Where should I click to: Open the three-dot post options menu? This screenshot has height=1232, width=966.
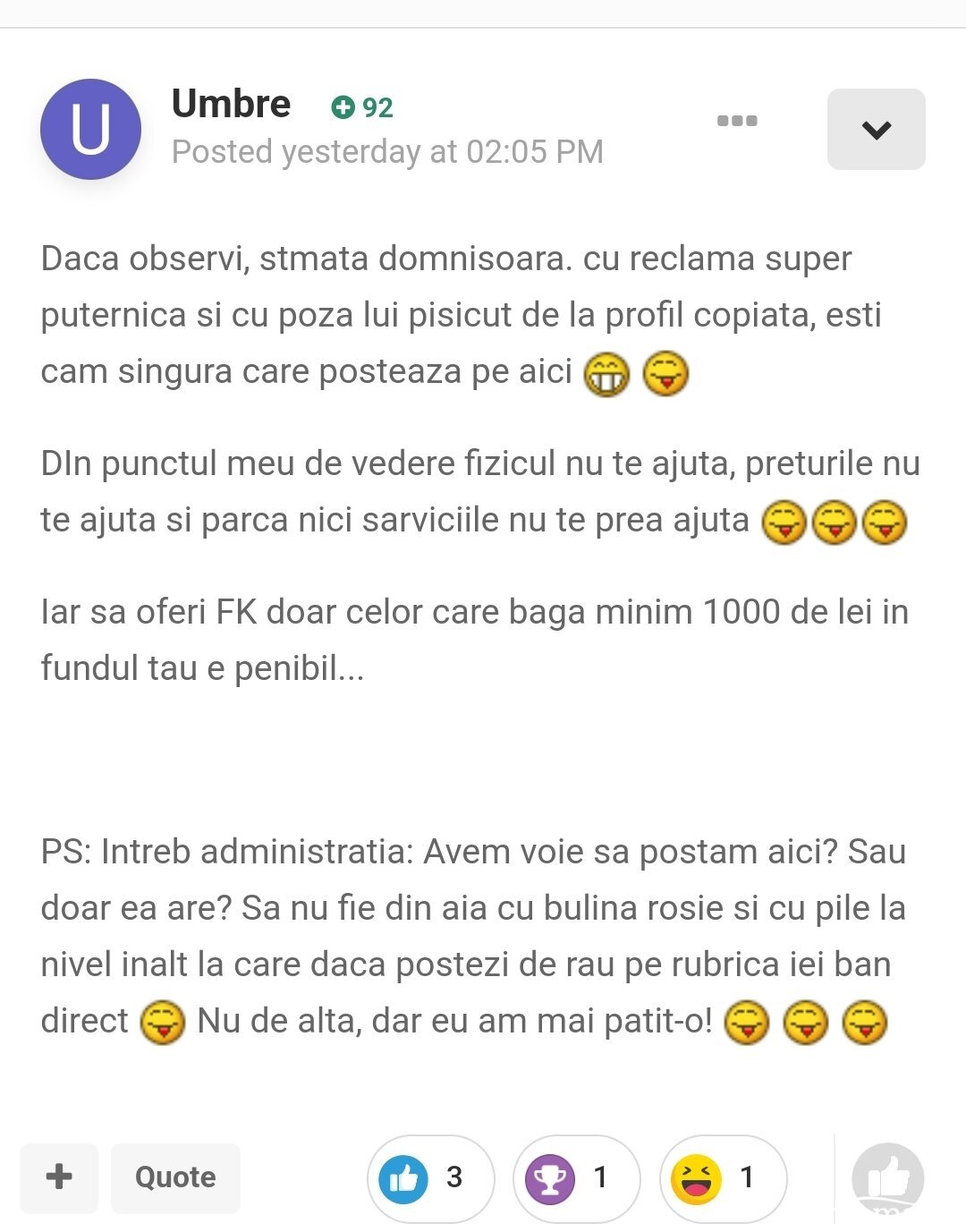[737, 121]
